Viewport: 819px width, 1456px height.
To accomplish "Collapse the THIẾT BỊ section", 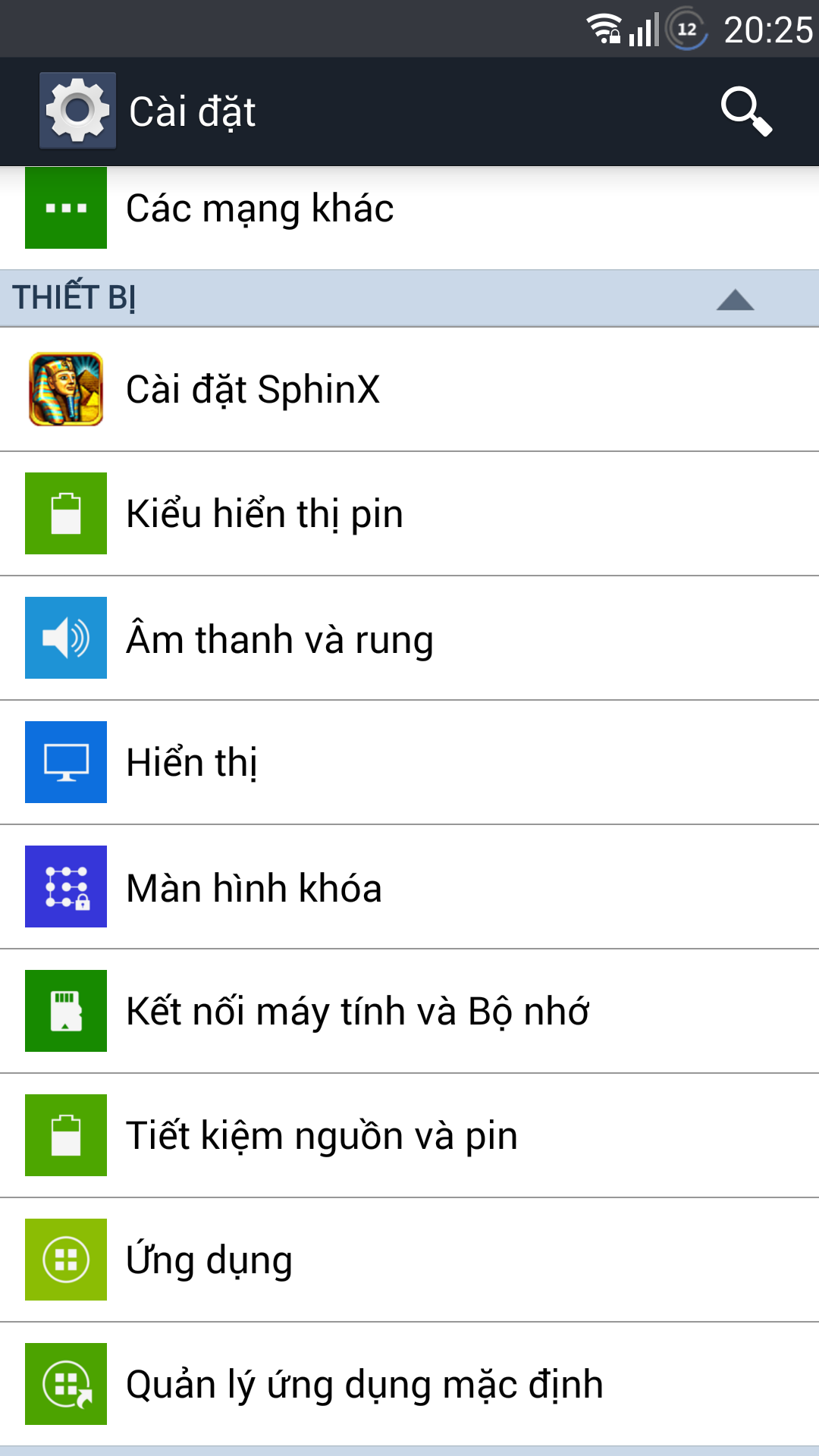I will click(735, 299).
